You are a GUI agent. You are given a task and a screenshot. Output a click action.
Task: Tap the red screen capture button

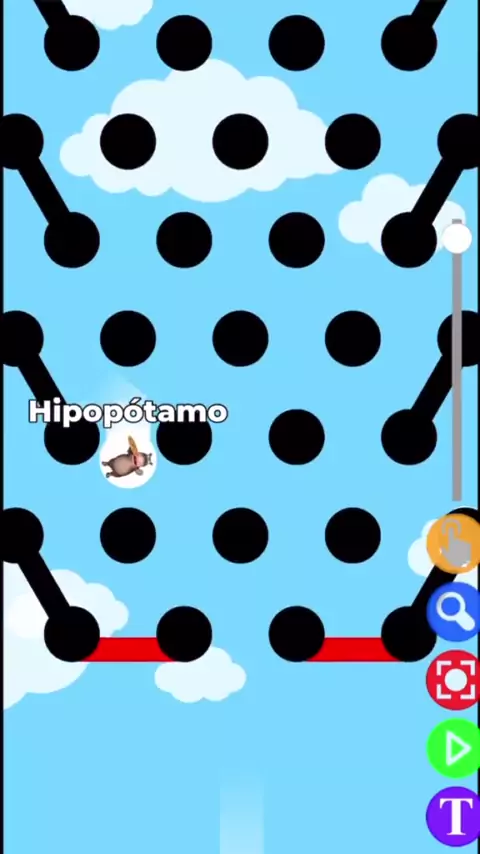[x=454, y=680]
